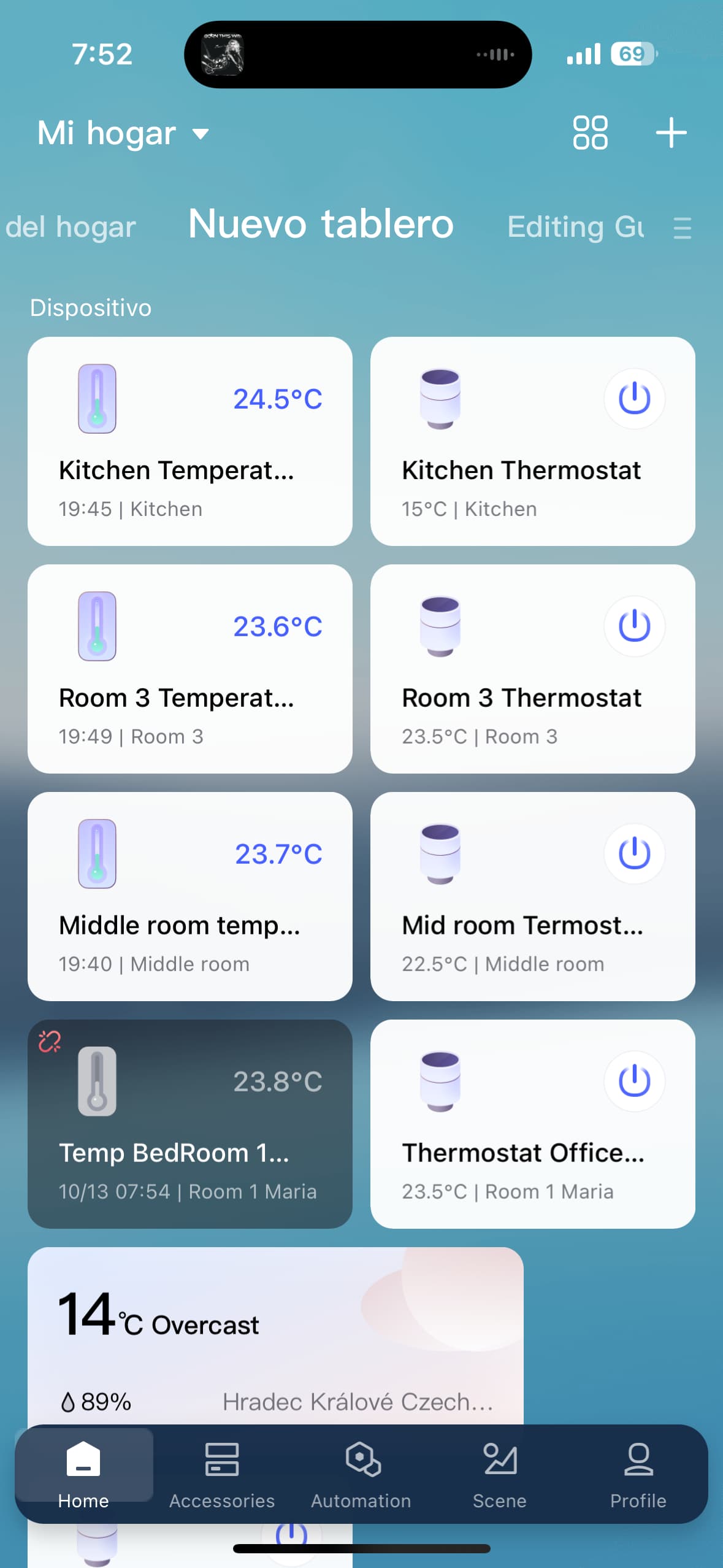Toggle power on Kitchen Thermostat
Viewport: 723px width, 1568px height.
(x=634, y=399)
